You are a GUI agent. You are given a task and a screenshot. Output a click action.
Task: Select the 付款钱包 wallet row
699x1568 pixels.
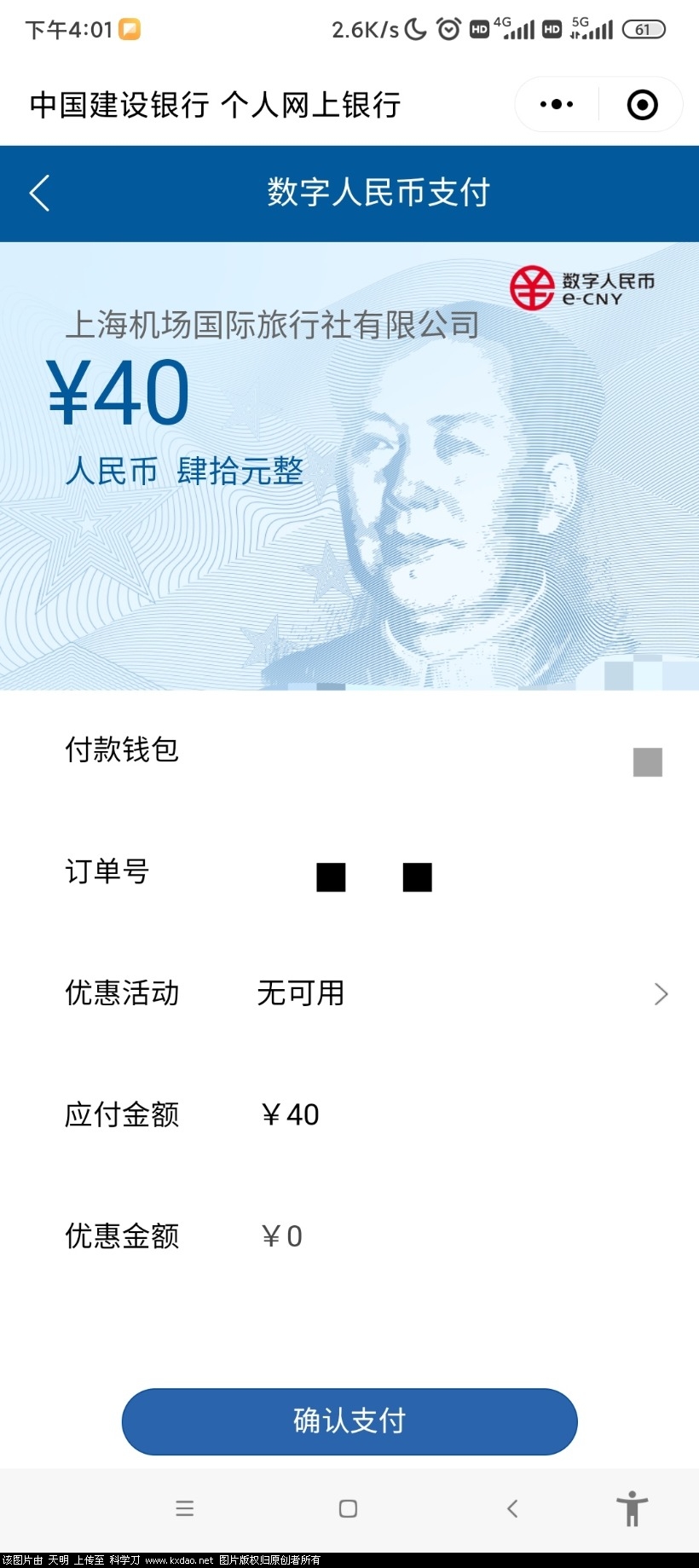[367, 752]
